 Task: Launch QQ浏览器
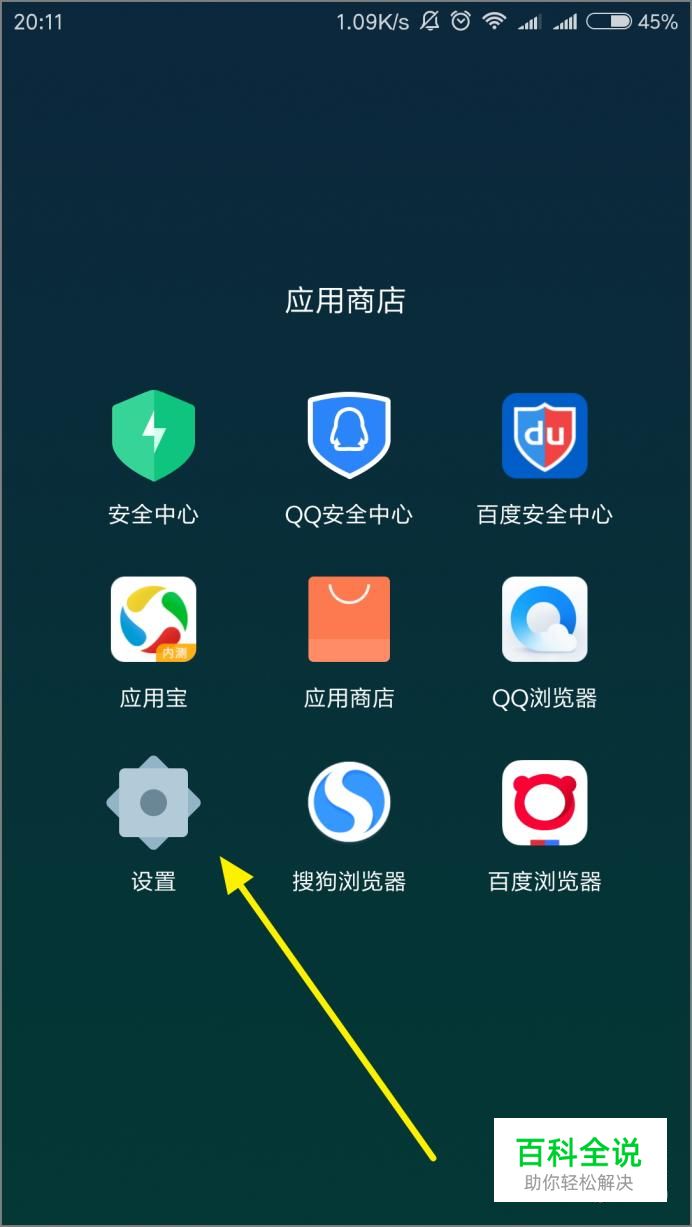pyautogui.click(x=544, y=619)
